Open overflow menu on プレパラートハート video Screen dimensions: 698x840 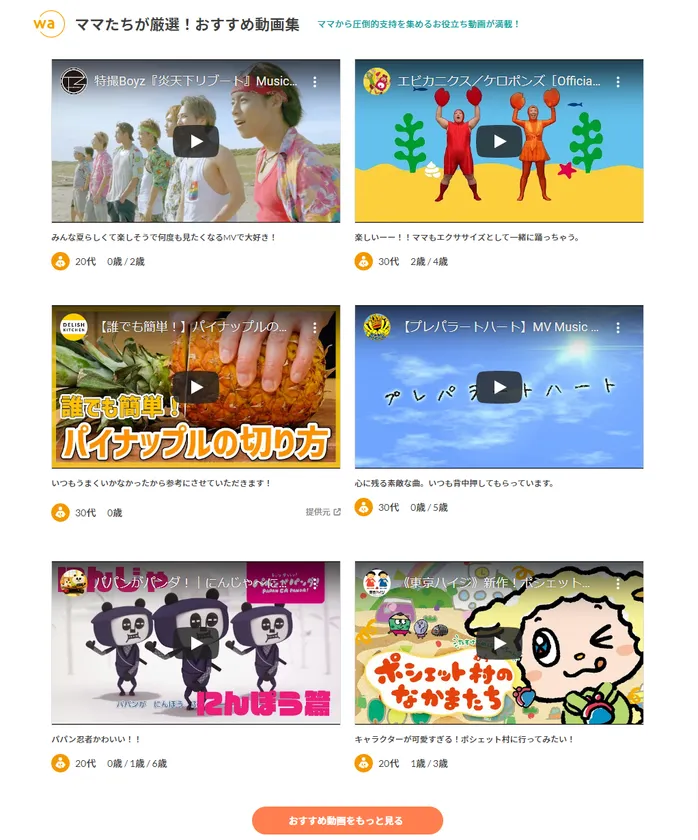pos(618,327)
